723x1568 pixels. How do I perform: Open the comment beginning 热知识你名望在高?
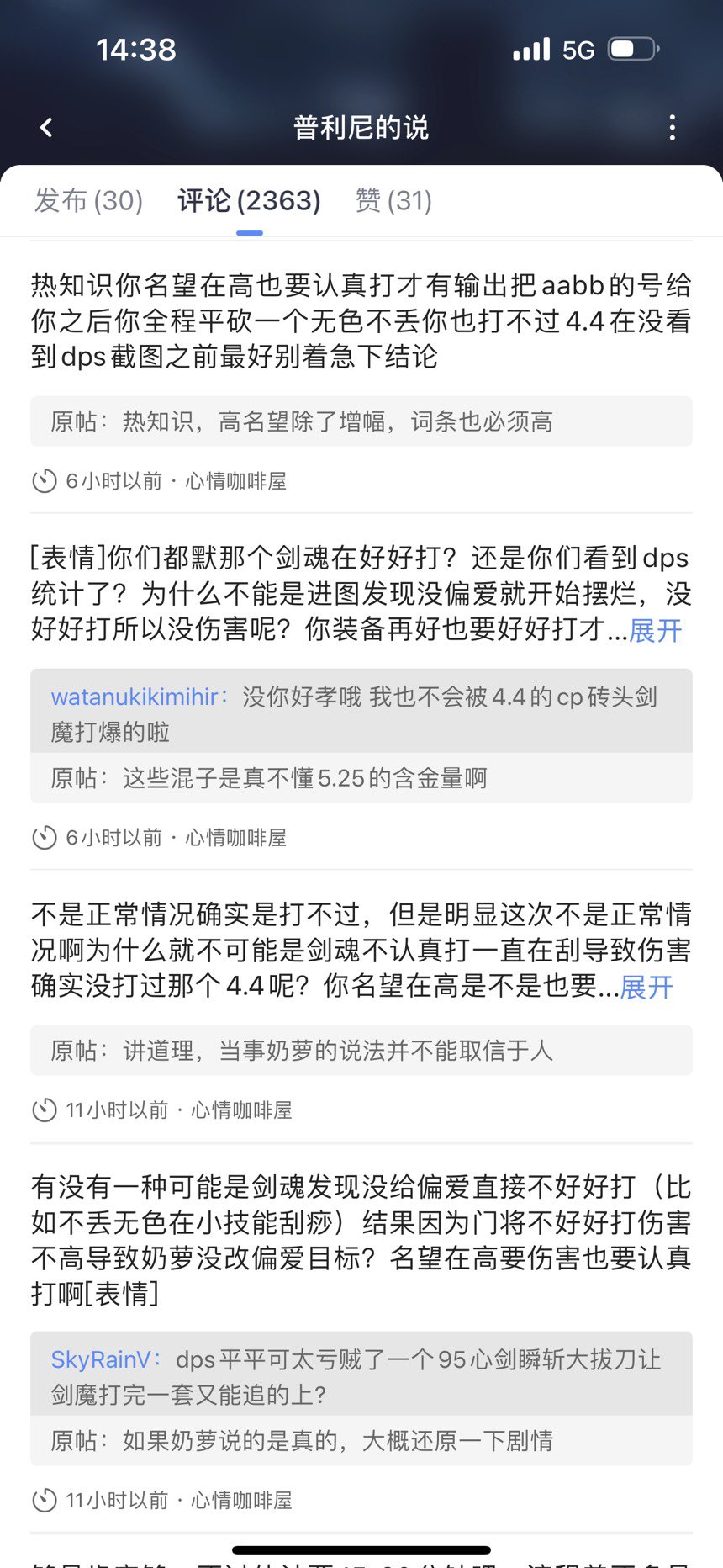pos(361,320)
